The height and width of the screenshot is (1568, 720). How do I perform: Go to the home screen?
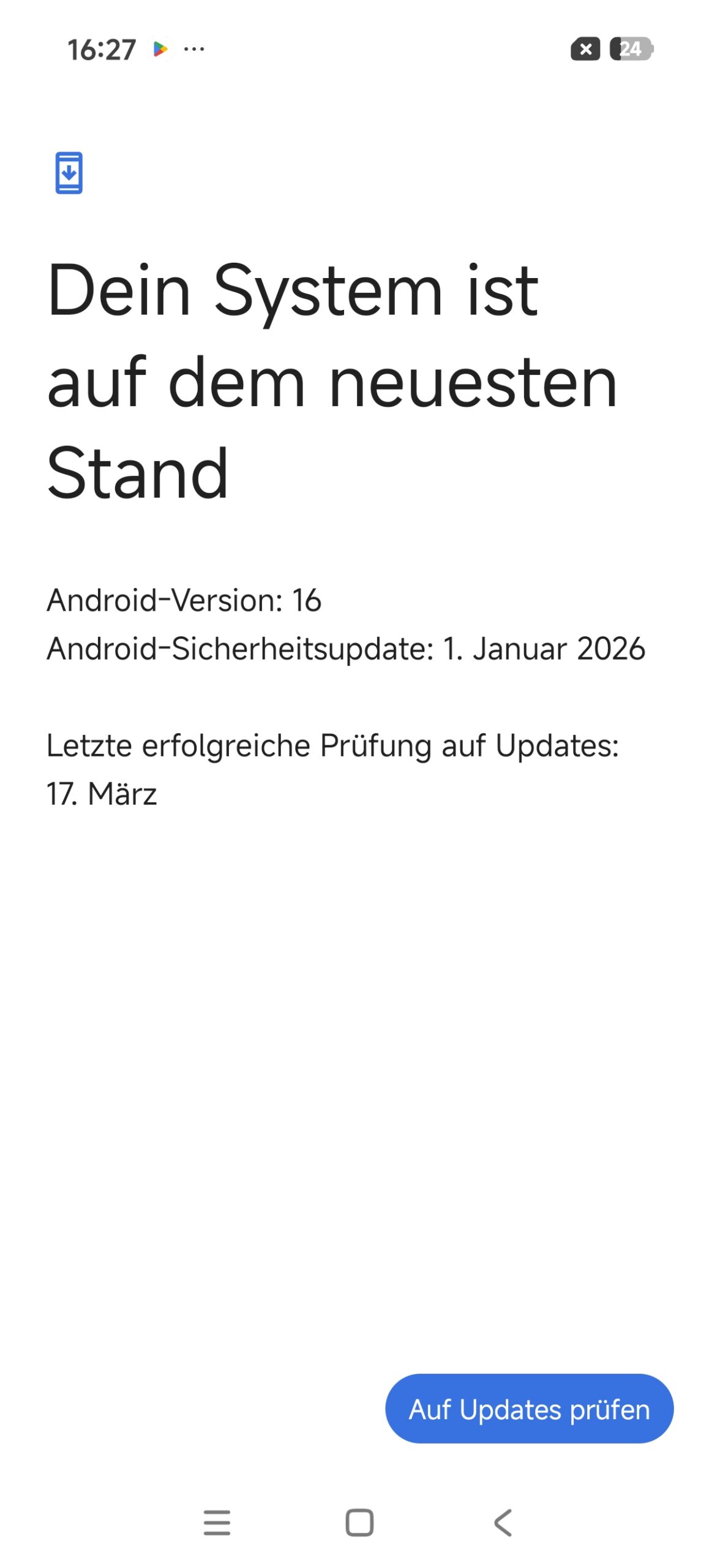359,1523
